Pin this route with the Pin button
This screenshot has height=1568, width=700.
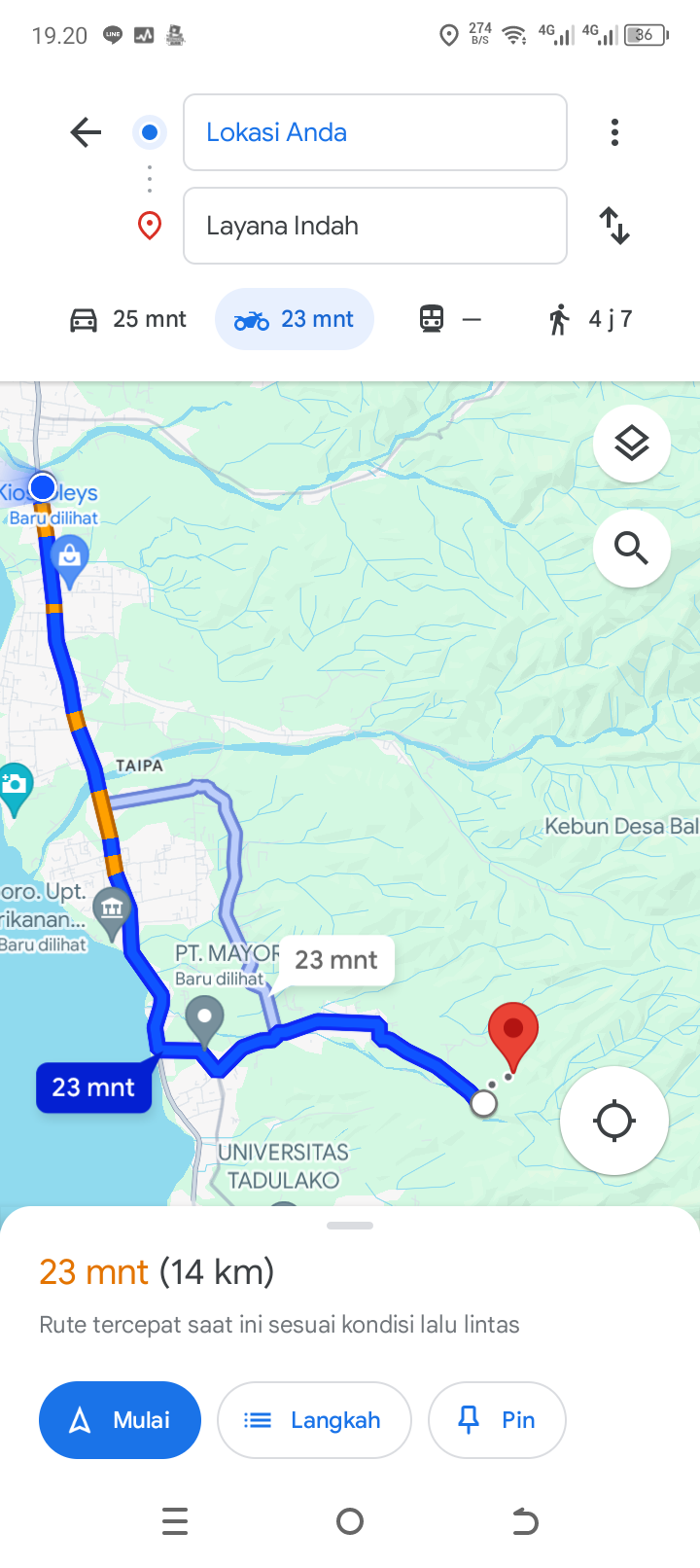(x=497, y=1420)
